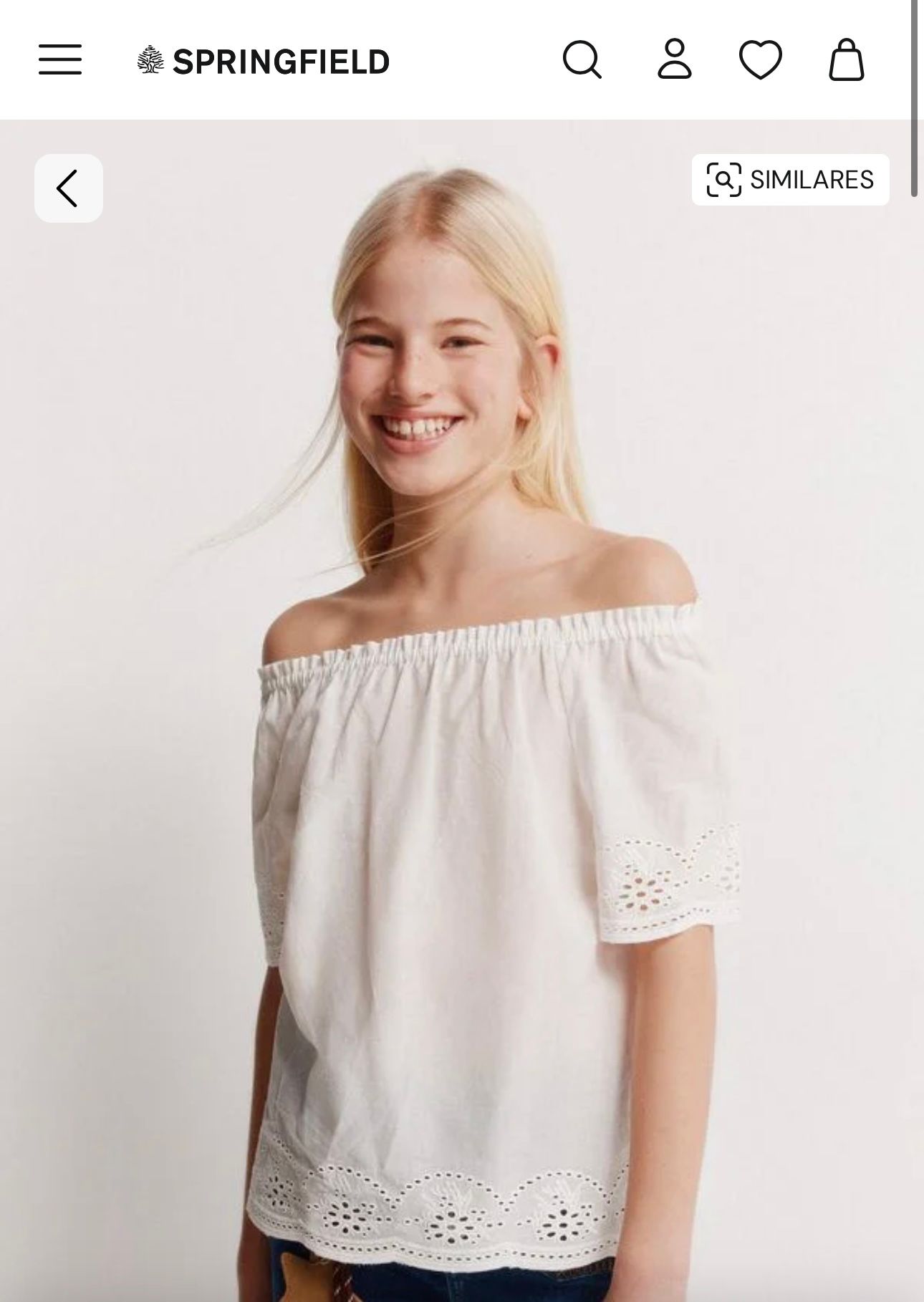Open the shopping bag
The height and width of the screenshot is (1302, 924).
(846, 59)
